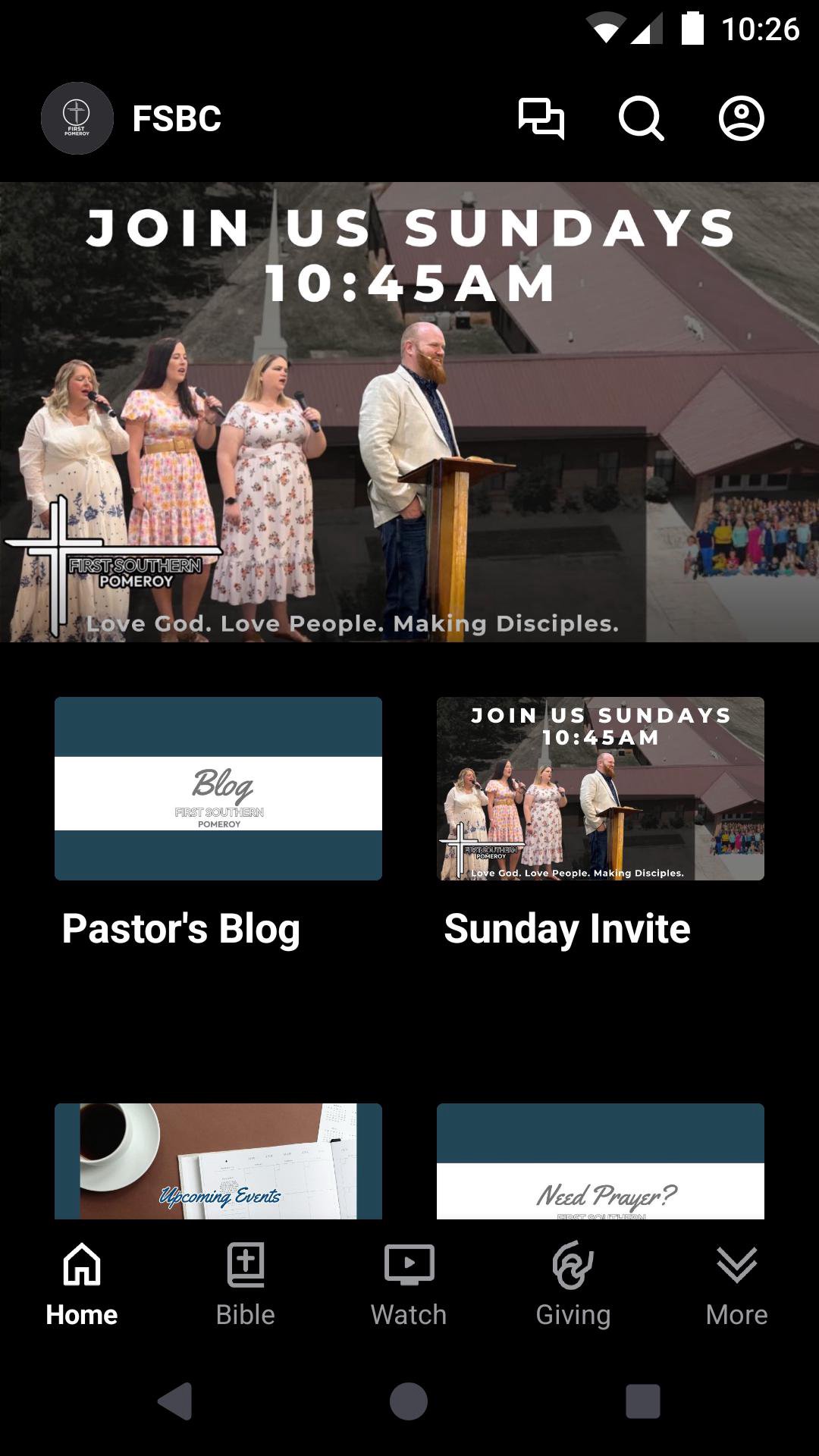Open the Upcoming Events tile

point(218,1161)
